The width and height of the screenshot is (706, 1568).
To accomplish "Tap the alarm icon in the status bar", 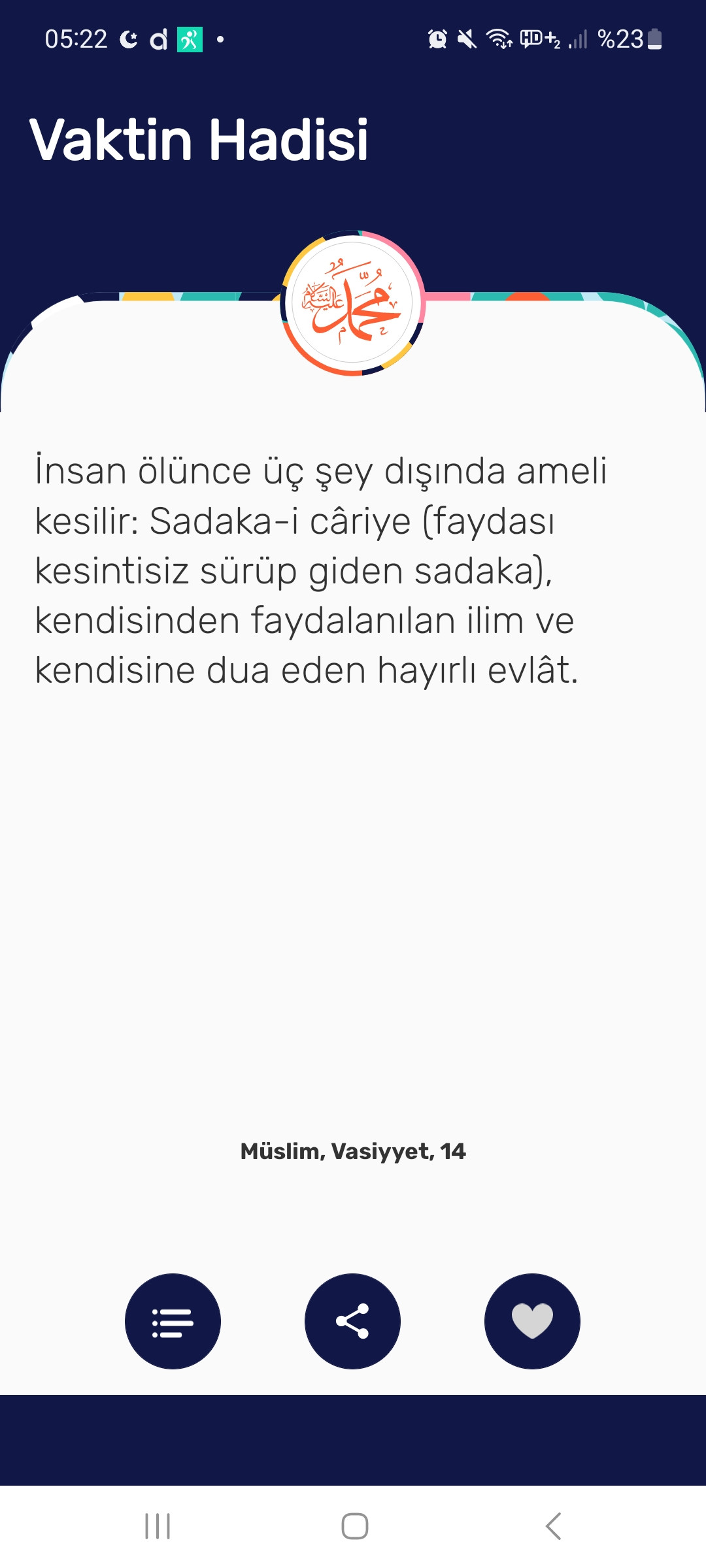I will coord(437,41).
